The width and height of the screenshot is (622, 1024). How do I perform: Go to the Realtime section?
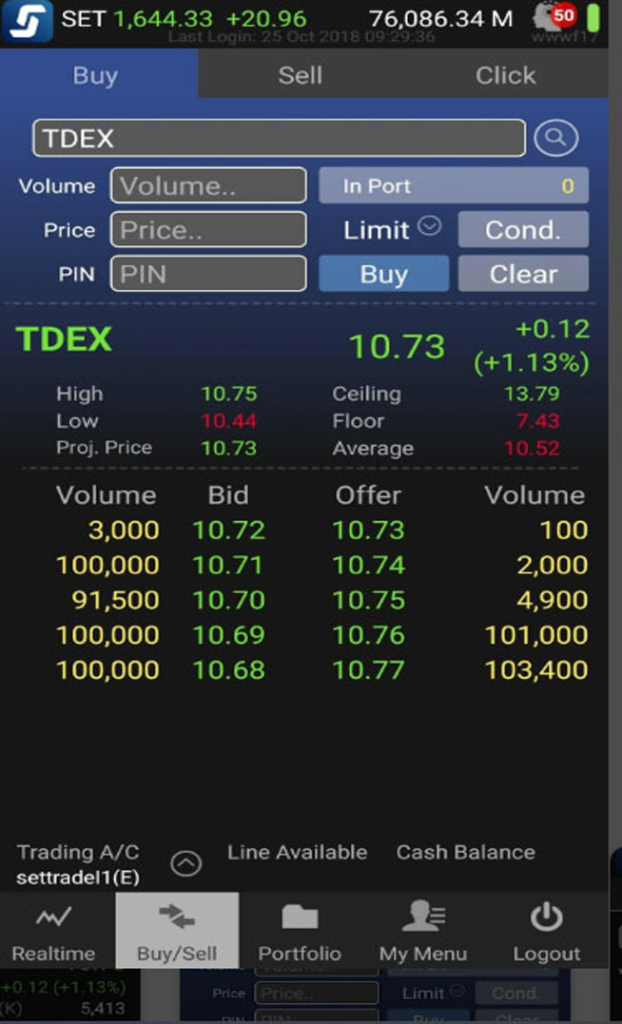coord(53,932)
